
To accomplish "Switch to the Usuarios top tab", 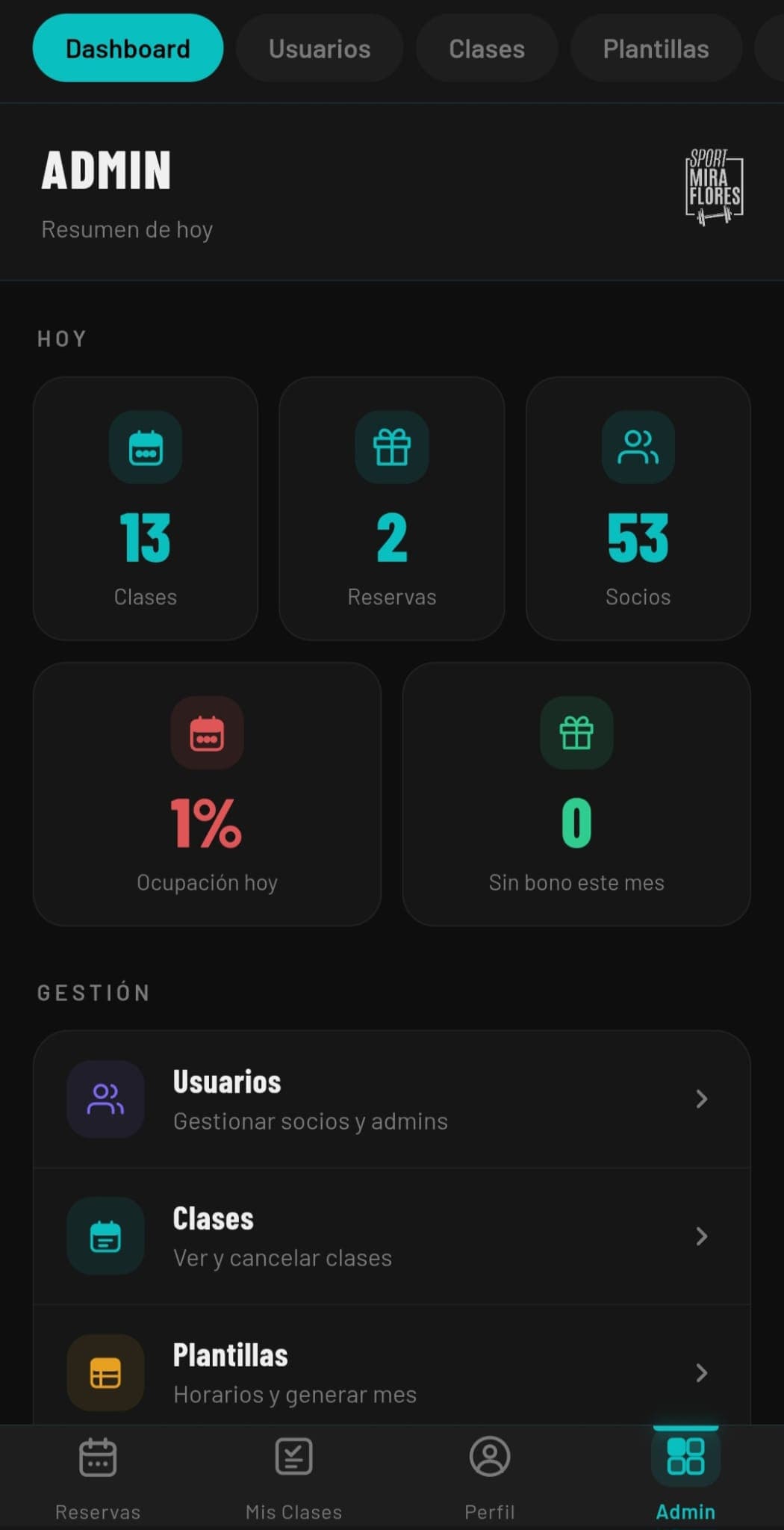I will tap(320, 49).
